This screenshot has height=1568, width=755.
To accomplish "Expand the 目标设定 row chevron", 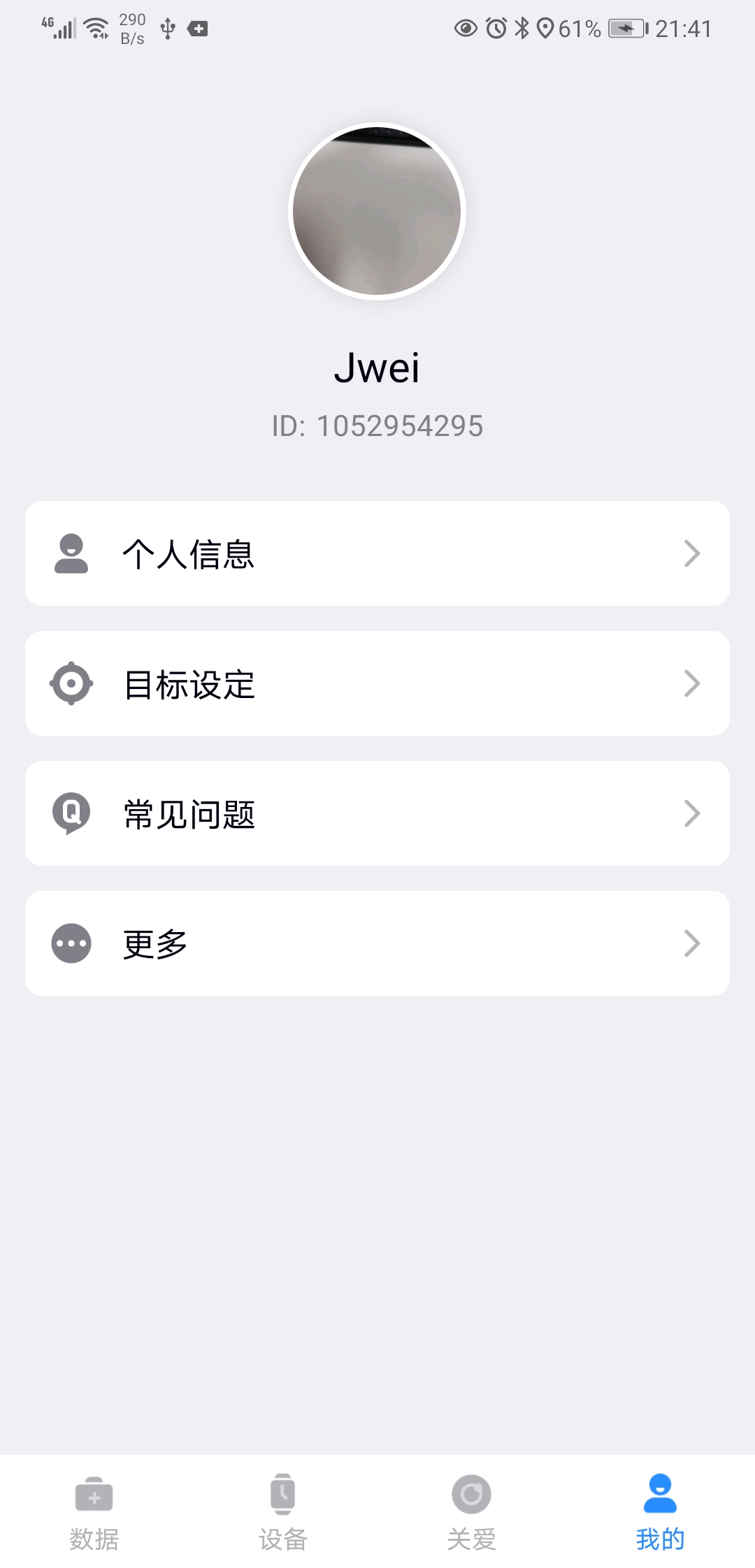I will click(692, 683).
